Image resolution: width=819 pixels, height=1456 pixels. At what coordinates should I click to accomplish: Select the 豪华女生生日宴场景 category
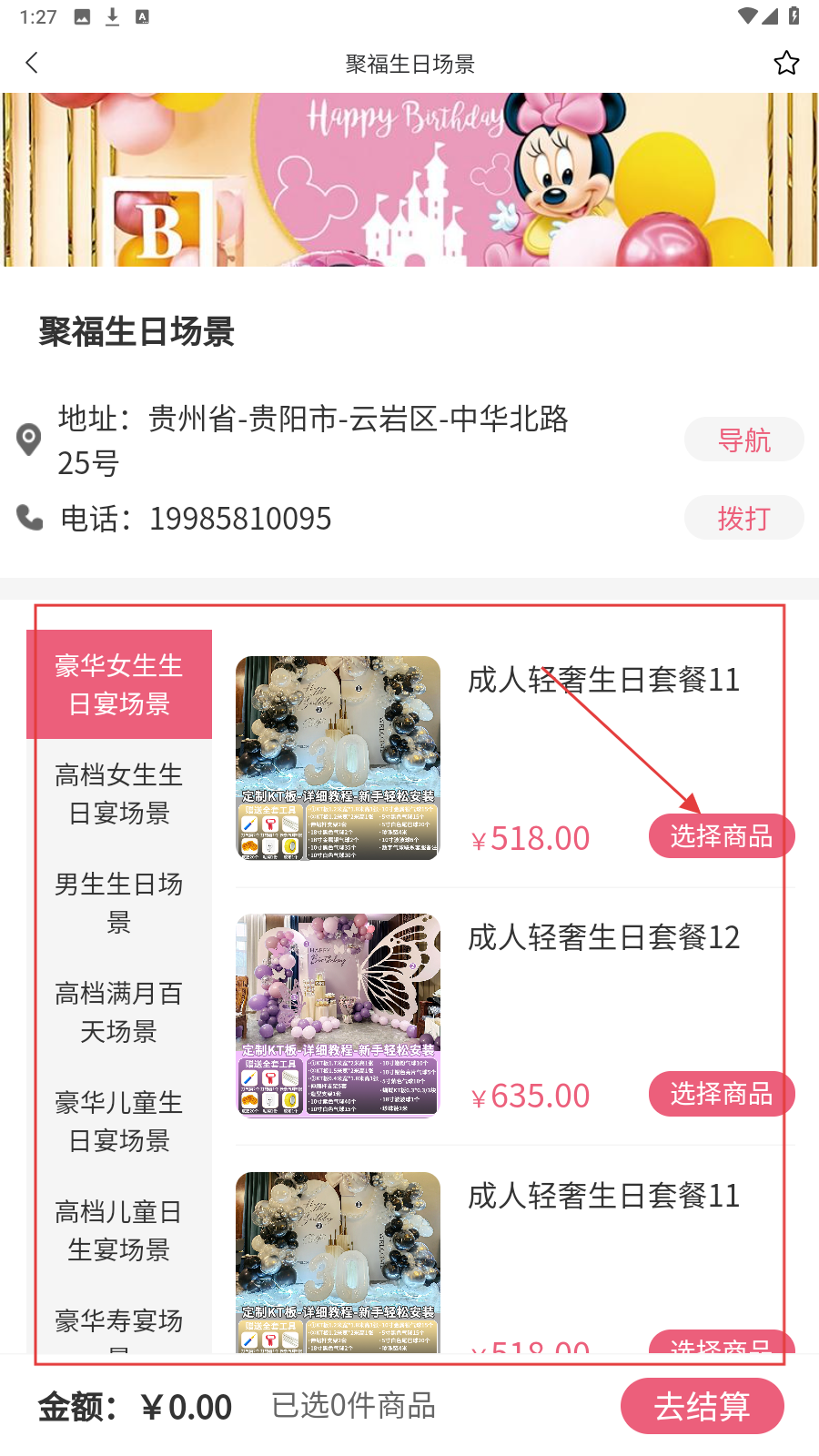click(119, 684)
